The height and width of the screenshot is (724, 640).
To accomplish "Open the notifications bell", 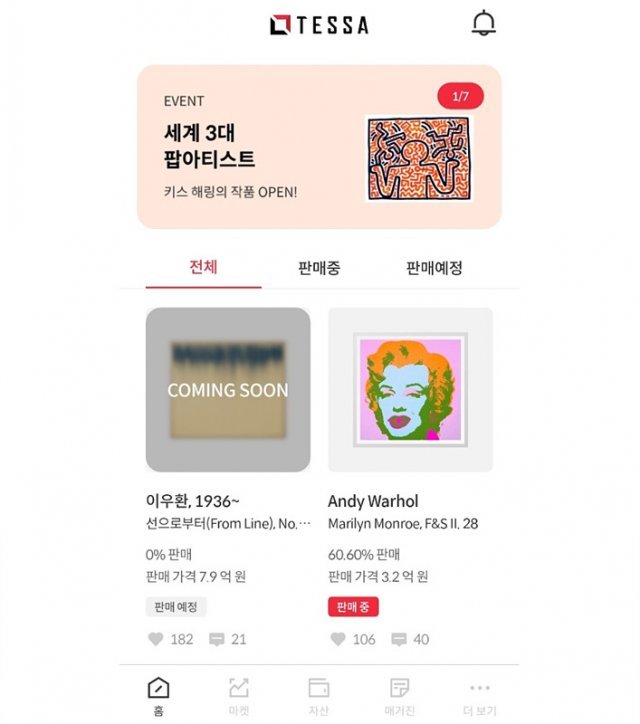I will [x=484, y=24].
